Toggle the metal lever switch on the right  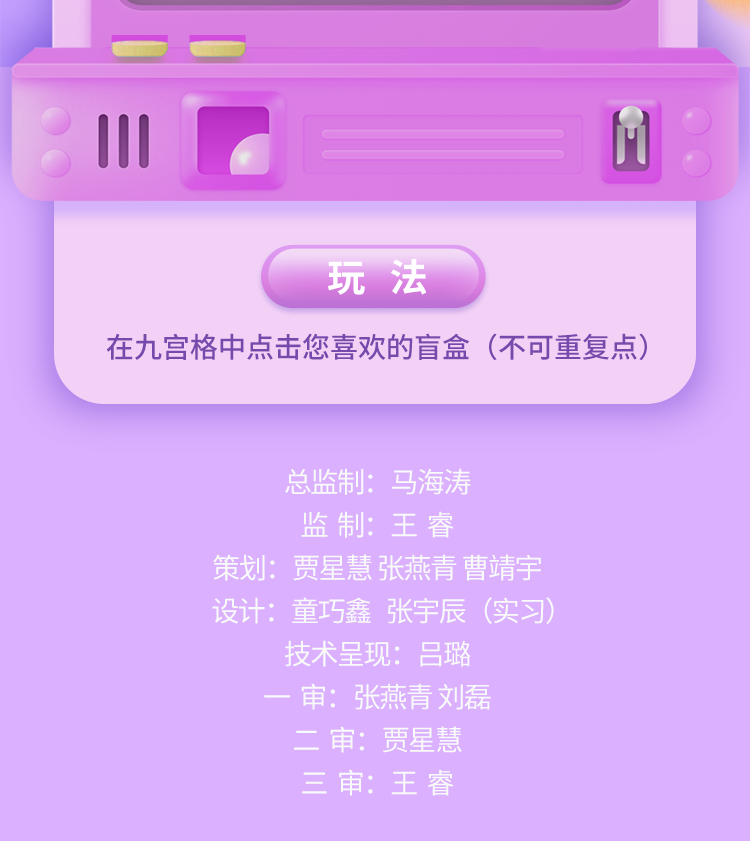point(630,139)
